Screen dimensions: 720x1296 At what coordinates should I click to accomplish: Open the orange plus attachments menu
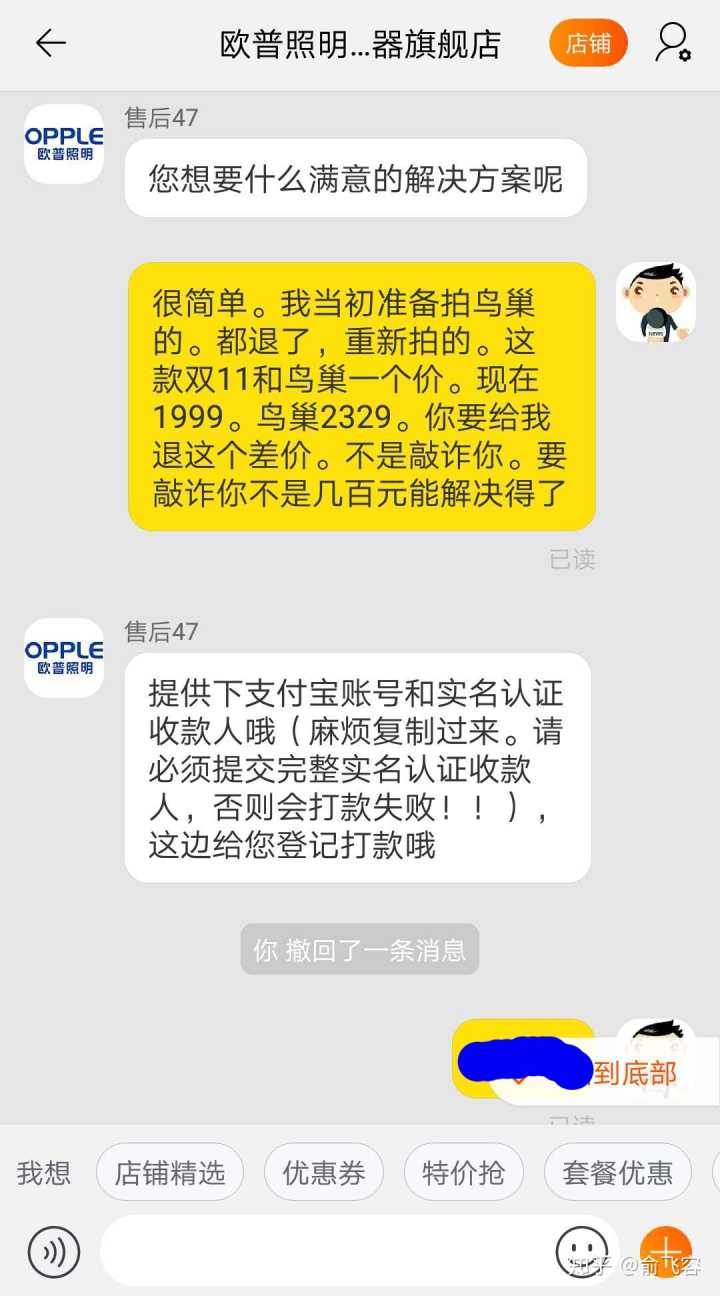(665, 1251)
